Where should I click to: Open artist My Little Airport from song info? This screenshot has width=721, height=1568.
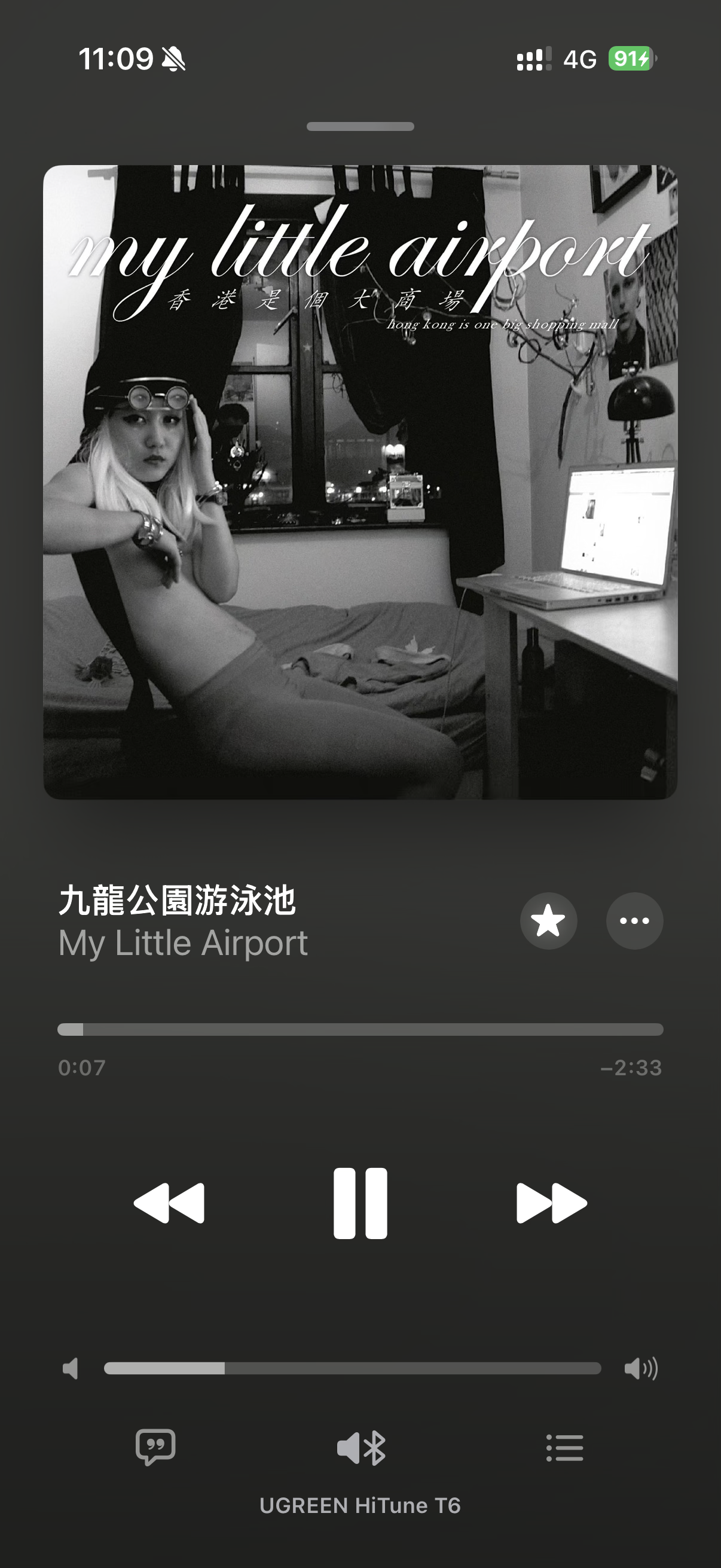click(182, 943)
